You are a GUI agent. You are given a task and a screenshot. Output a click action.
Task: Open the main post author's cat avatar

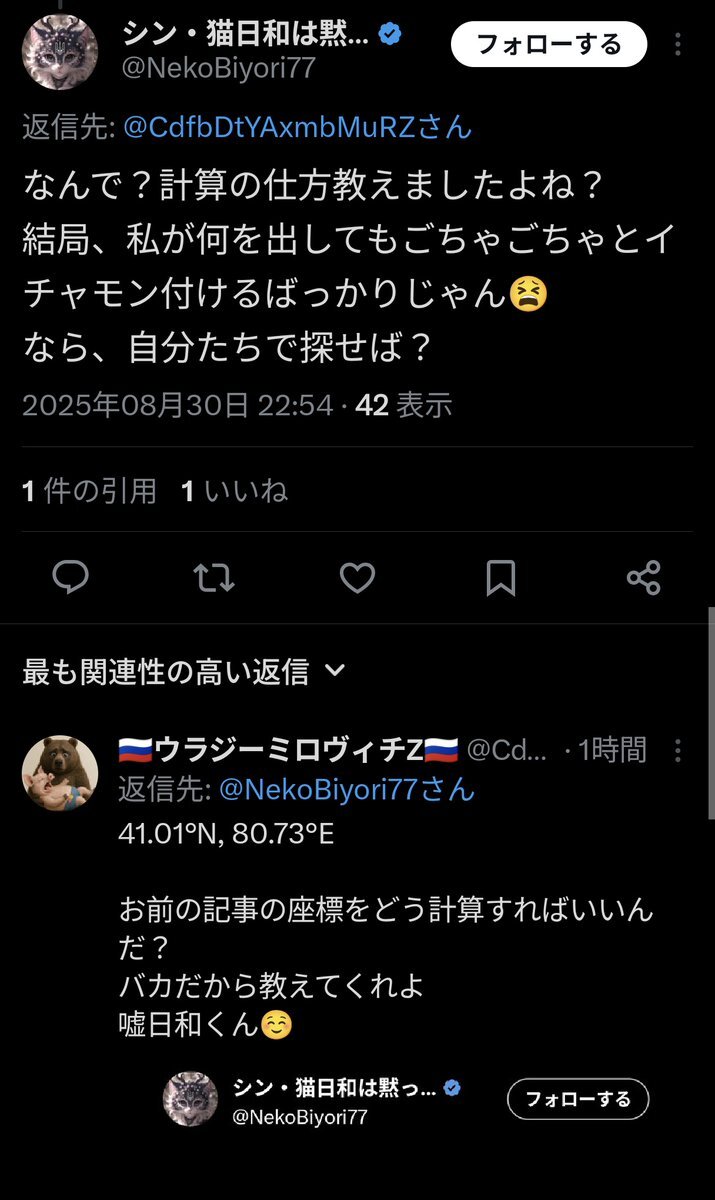[60, 52]
